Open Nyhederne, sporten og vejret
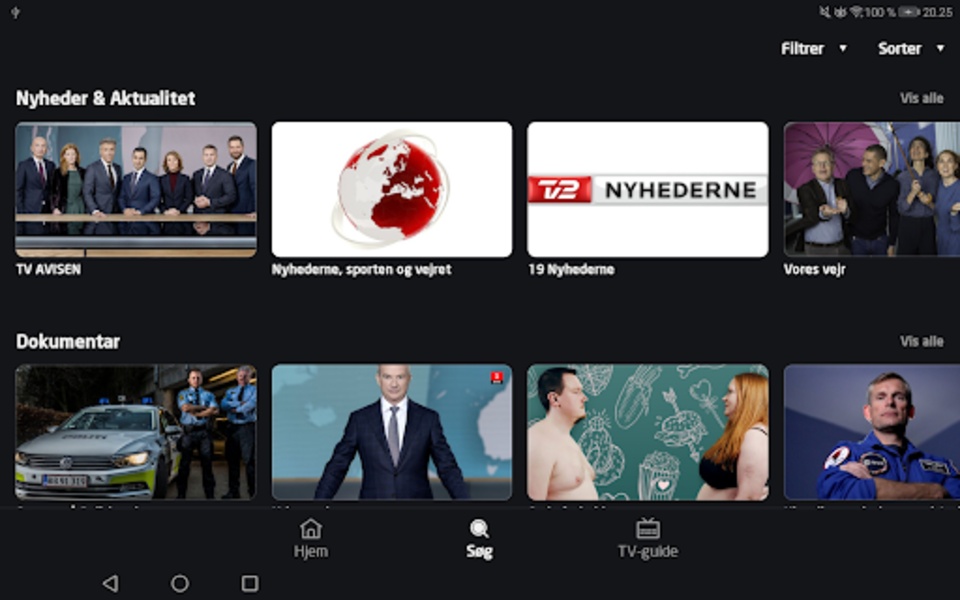 [392, 190]
